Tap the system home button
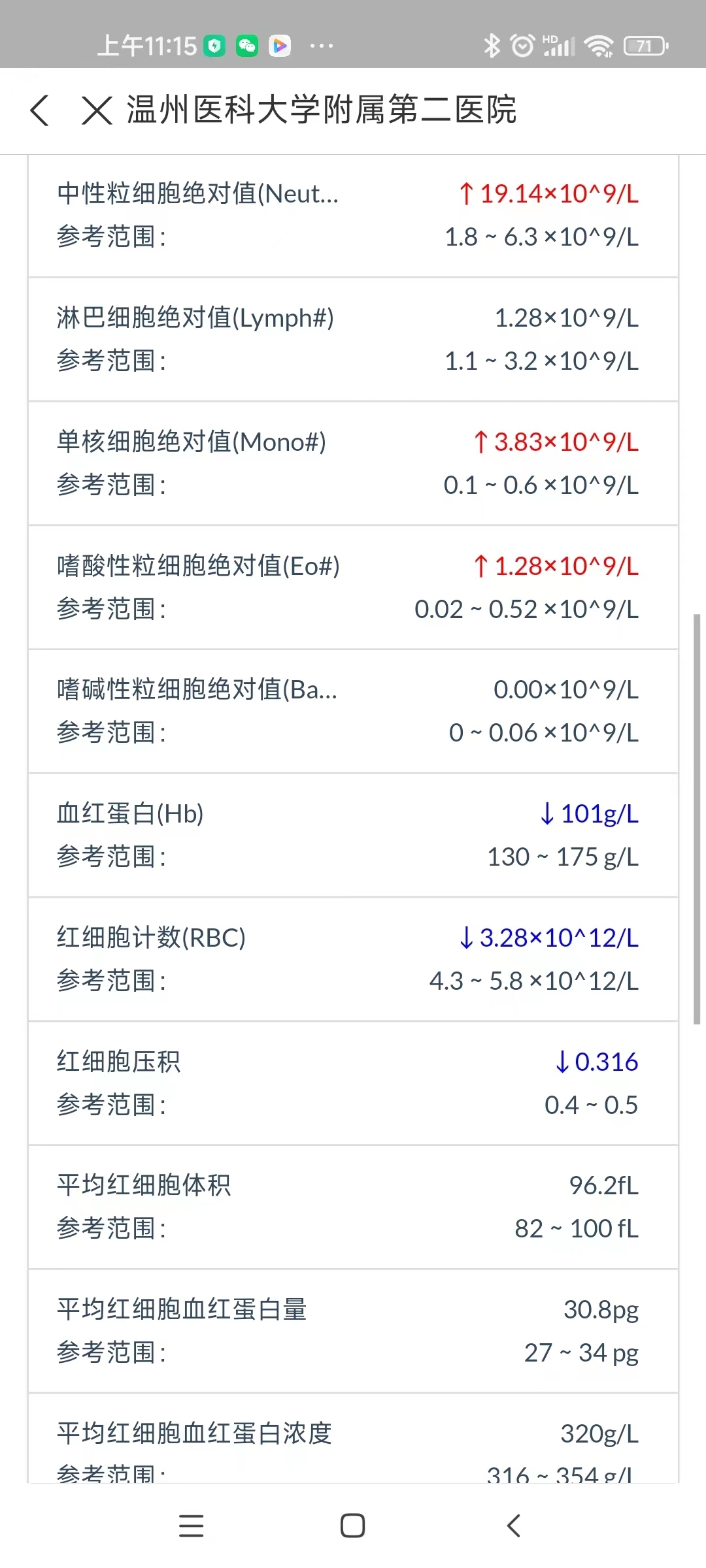This screenshot has width=706, height=1568. pos(353,1526)
